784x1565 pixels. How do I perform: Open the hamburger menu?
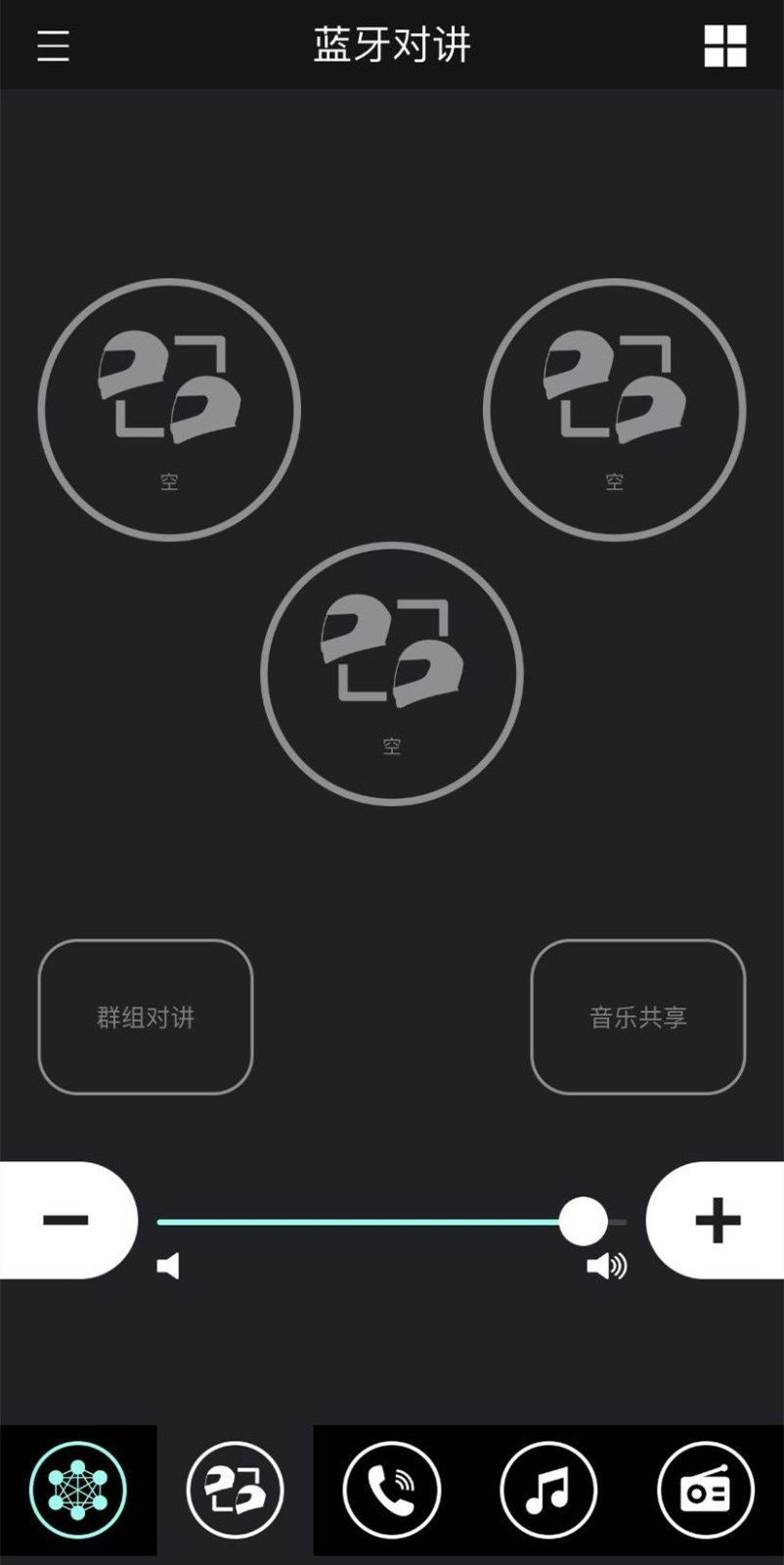[x=53, y=46]
